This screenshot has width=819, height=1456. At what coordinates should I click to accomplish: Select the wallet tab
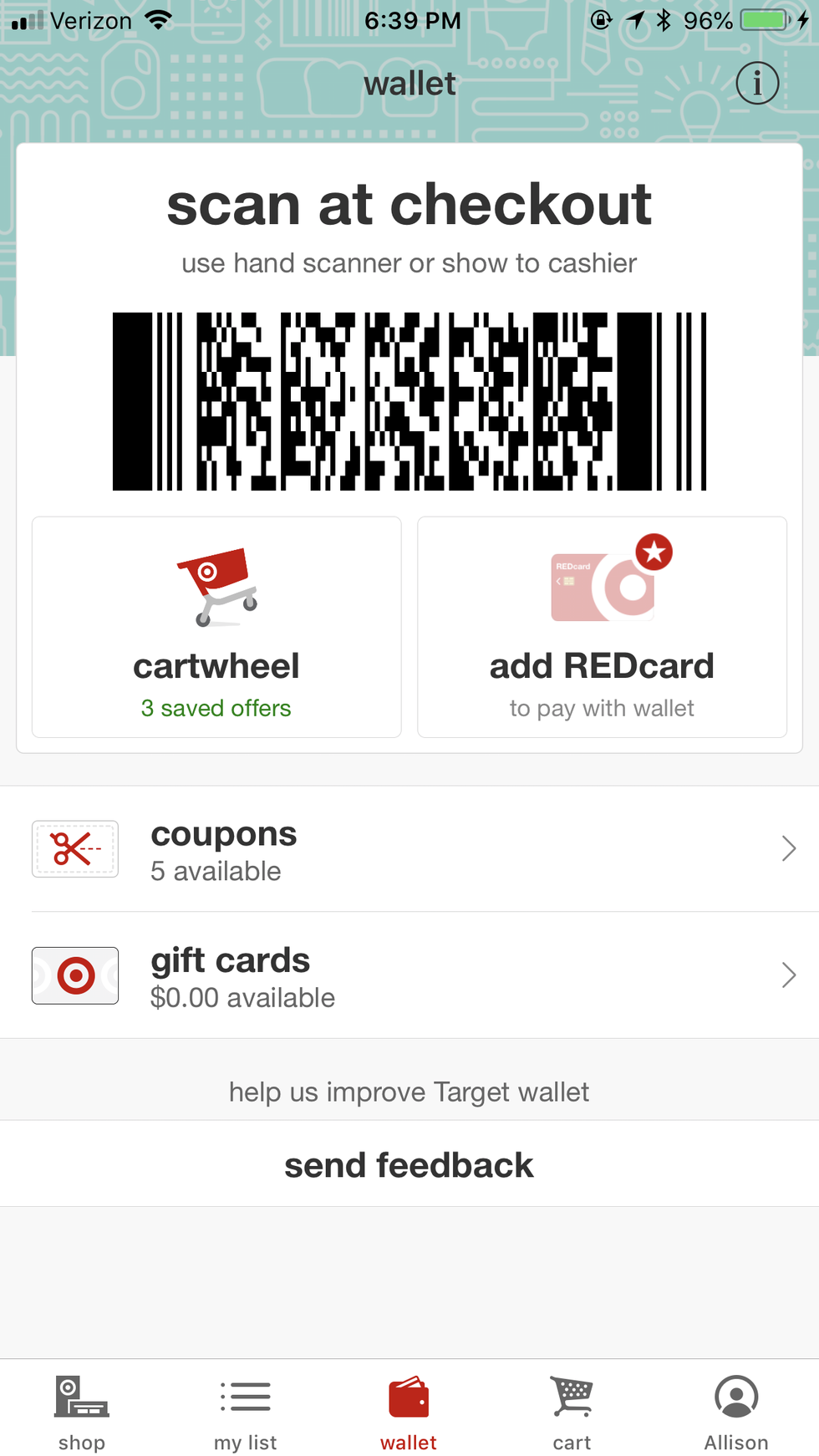pos(409,1413)
